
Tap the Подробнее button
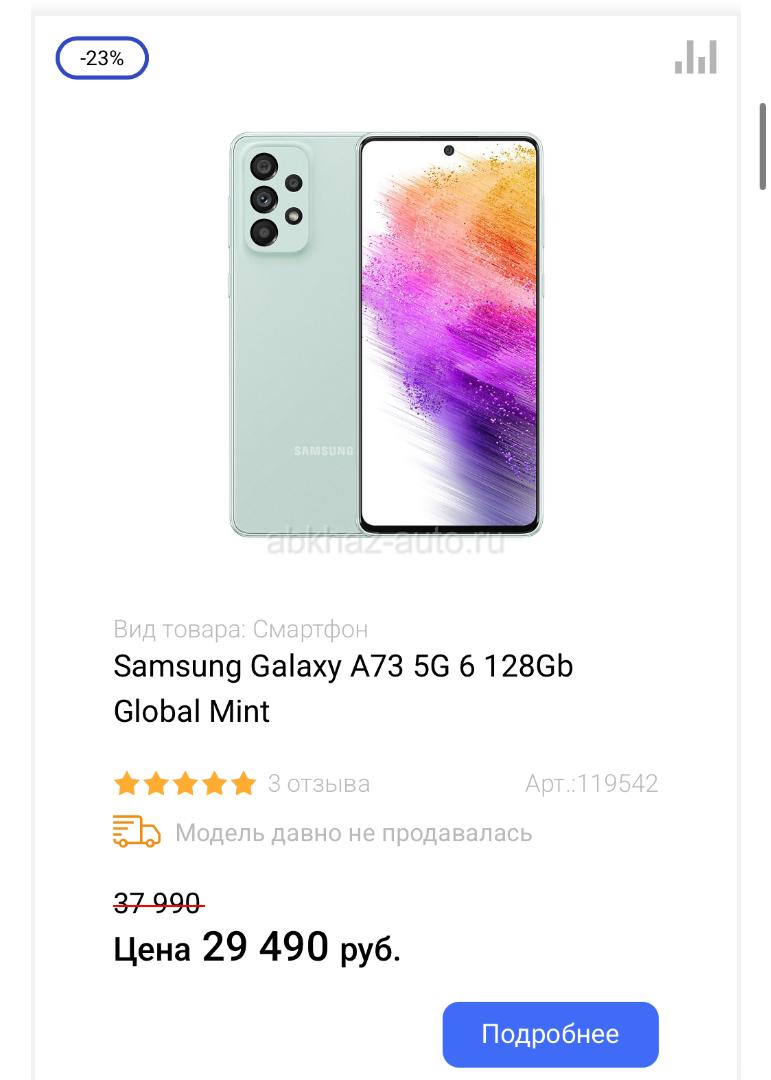coord(550,1034)
